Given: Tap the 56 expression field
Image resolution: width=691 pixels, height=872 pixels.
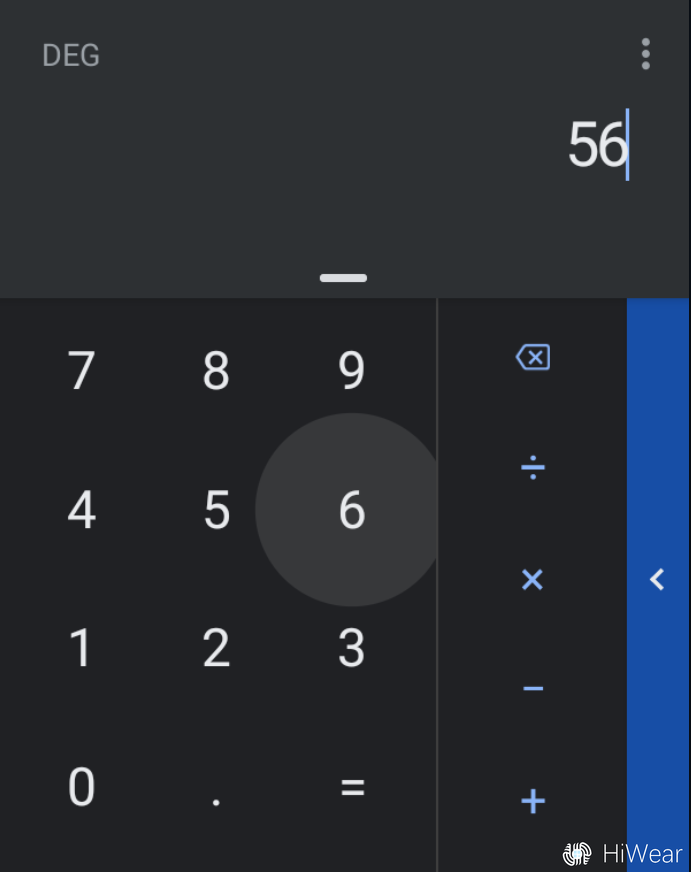Looking at the screenshot, I should [x=596, y=146].
